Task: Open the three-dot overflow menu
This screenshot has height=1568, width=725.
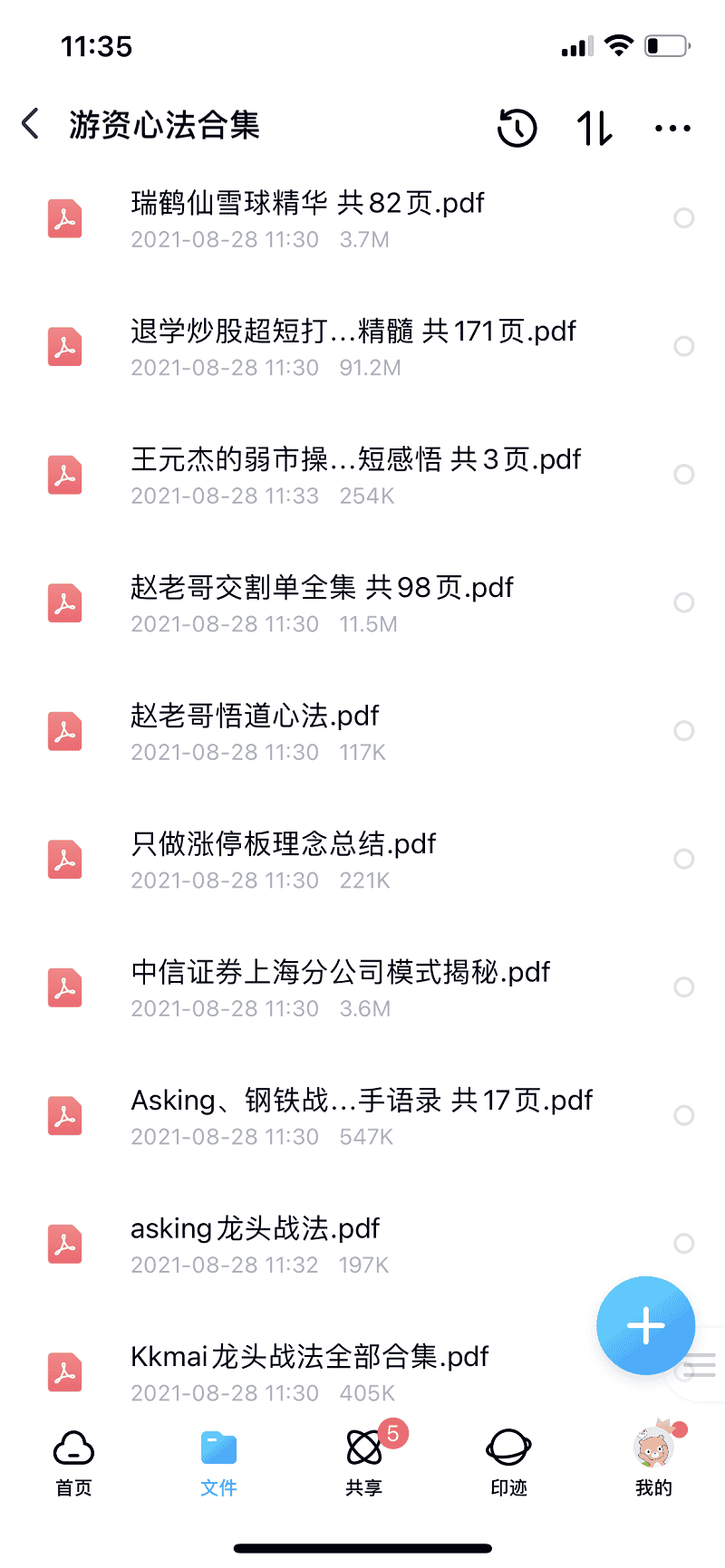Action: coord(672,128)
